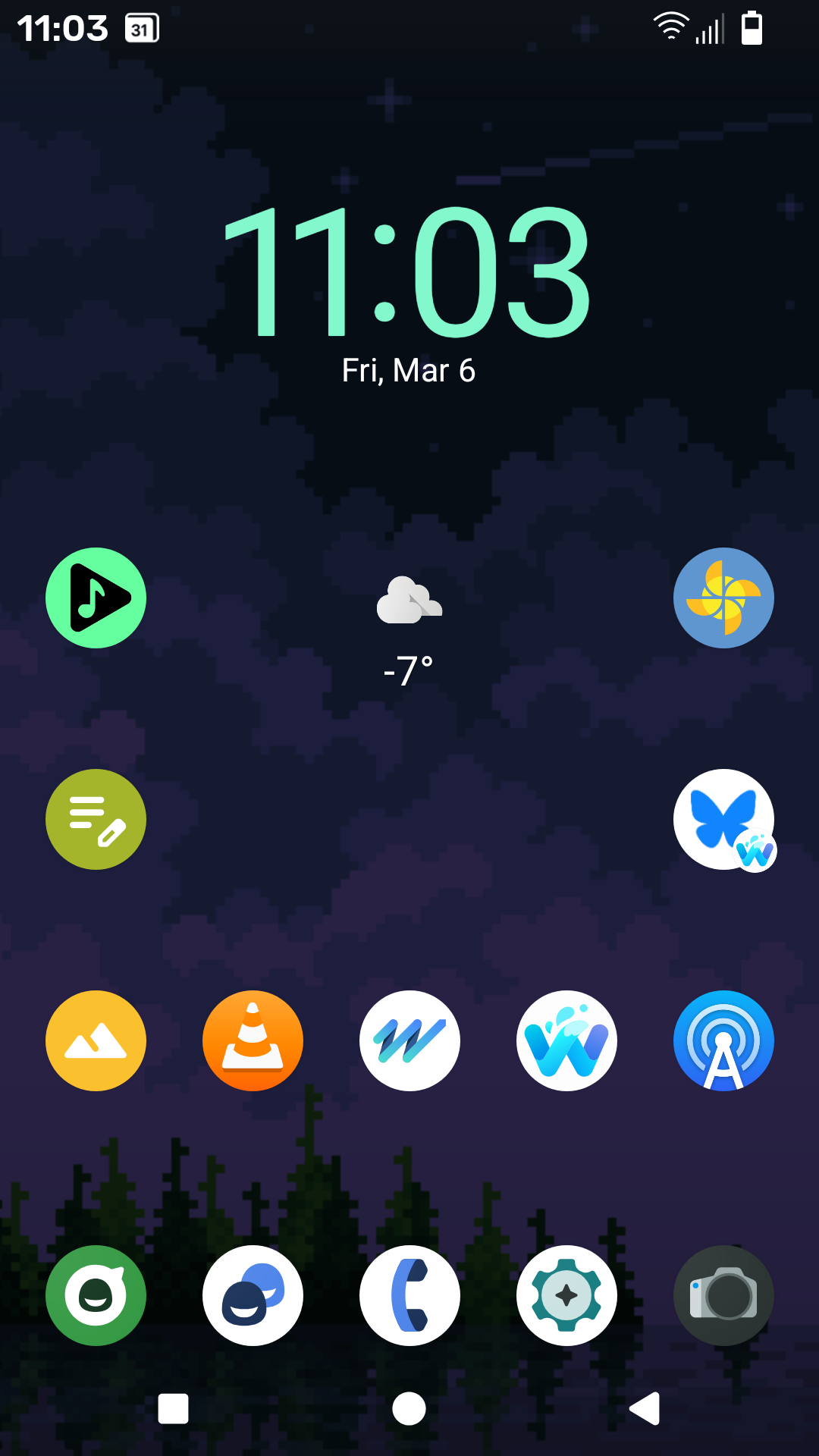Open the teal gear settings app

566,1295
